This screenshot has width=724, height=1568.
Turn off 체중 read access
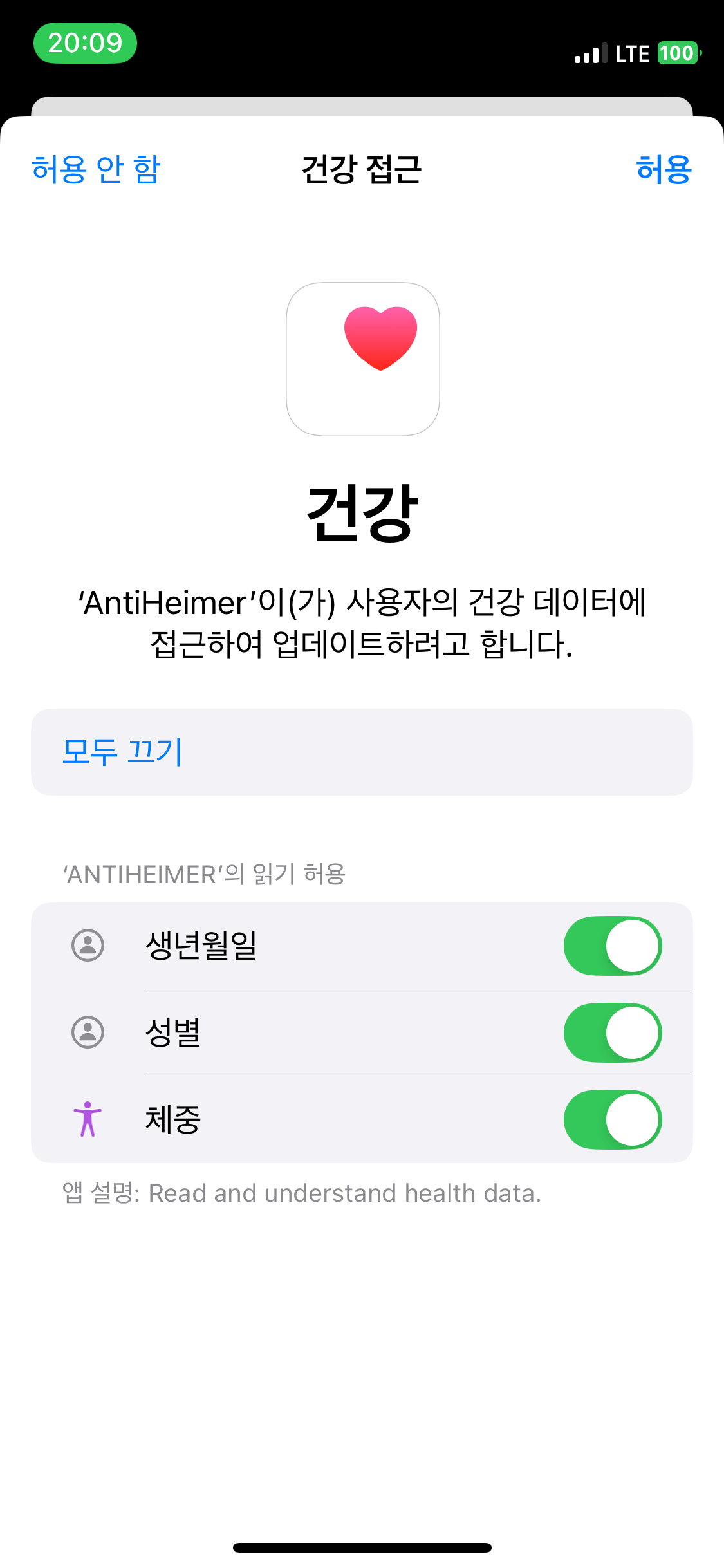point(612,1119)
